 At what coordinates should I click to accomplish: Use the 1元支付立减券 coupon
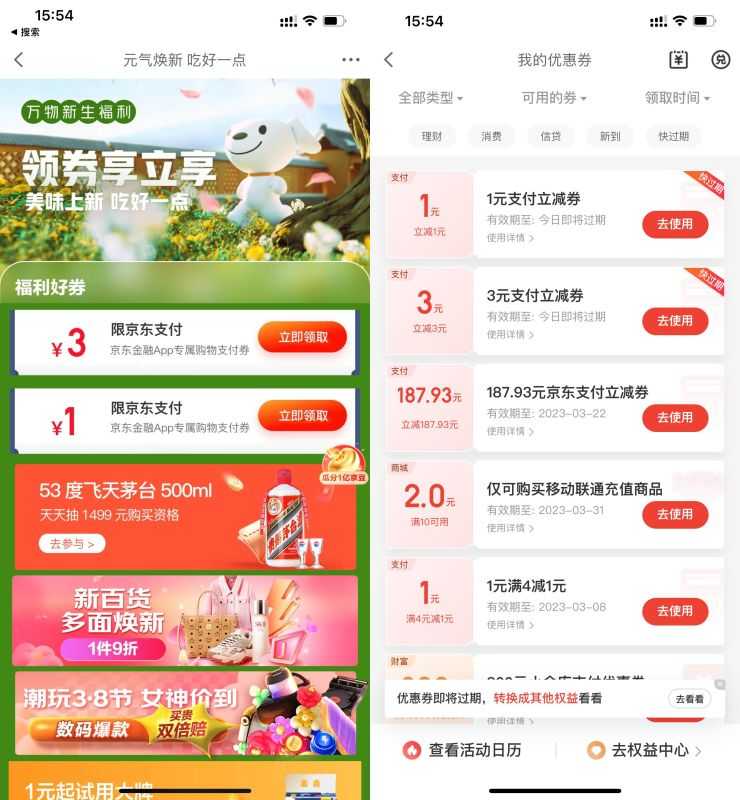[674, 225]
